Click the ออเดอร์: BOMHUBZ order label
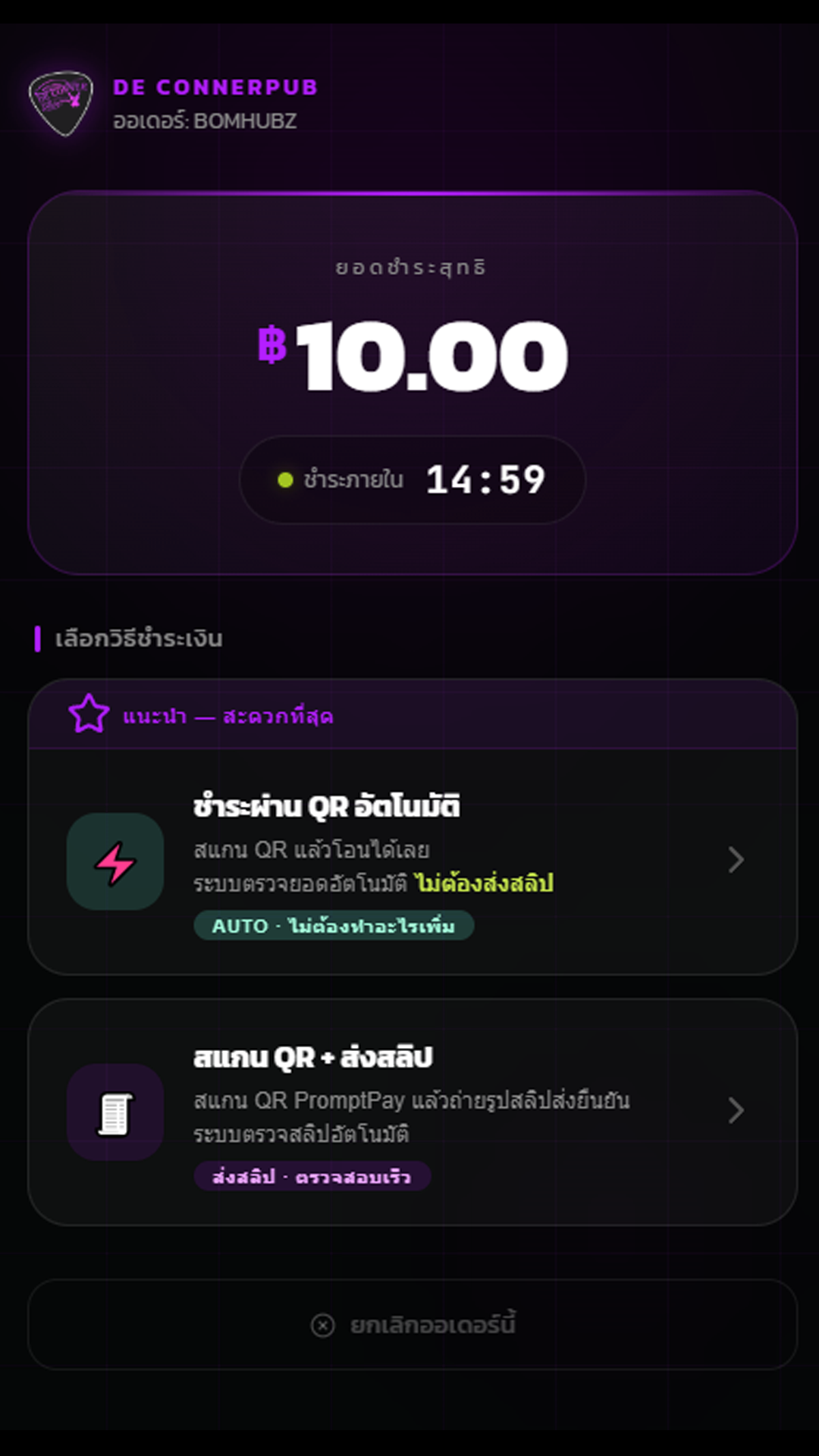This screenshot has width=819, height=1456. (206, 120)
